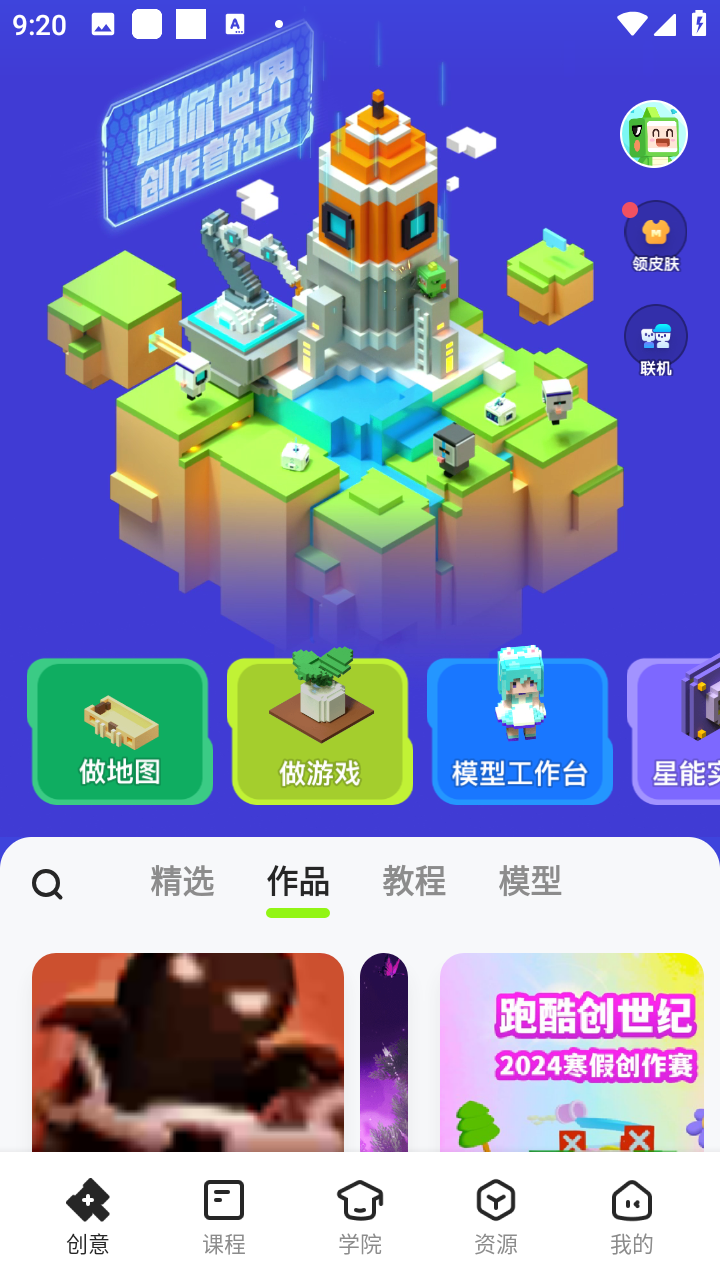Tap the 资源 resources hexagon icon

[495, 1199]
